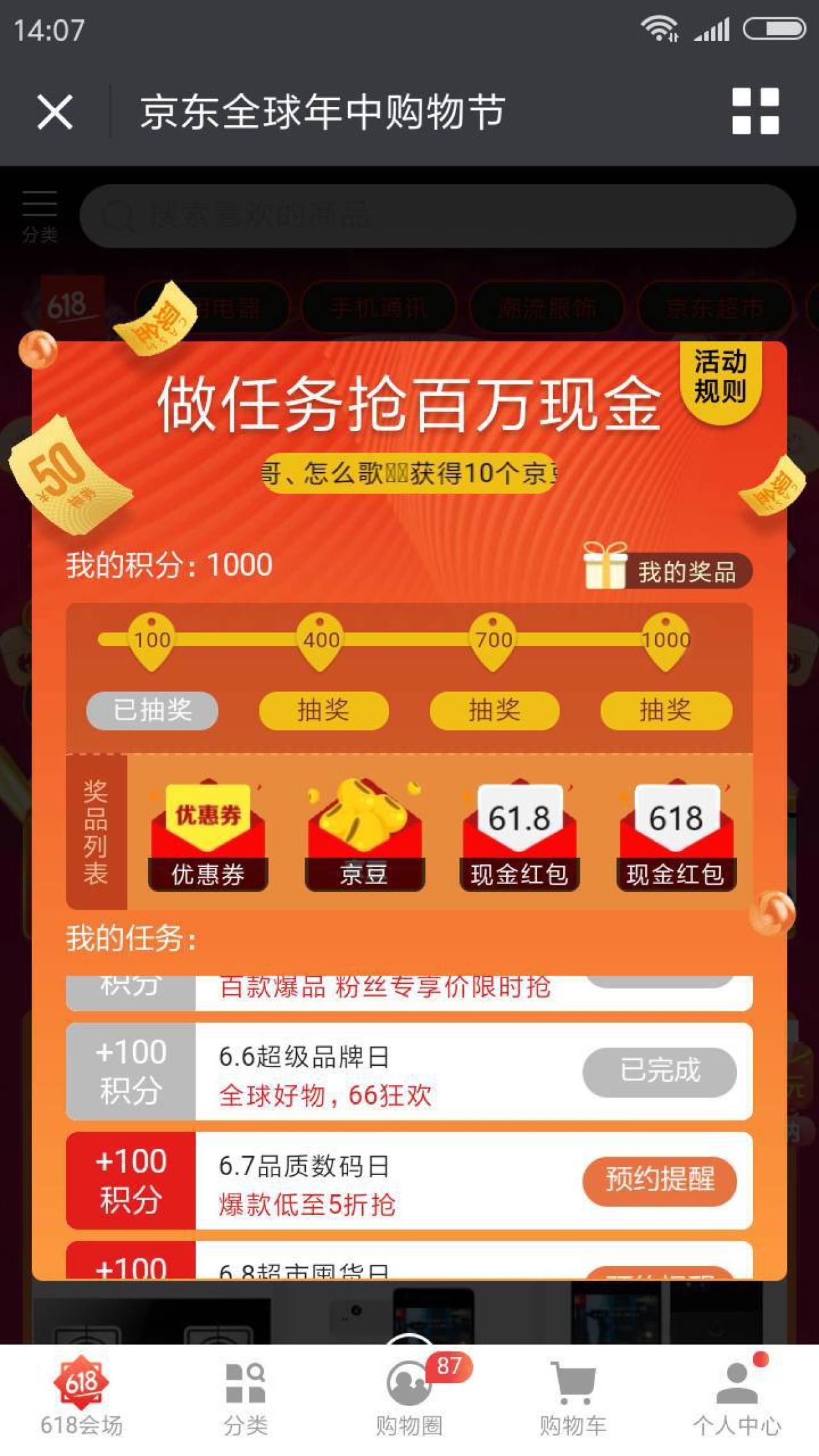
Task: Open the 购物圈 tab
Action: coord(409,1398)
